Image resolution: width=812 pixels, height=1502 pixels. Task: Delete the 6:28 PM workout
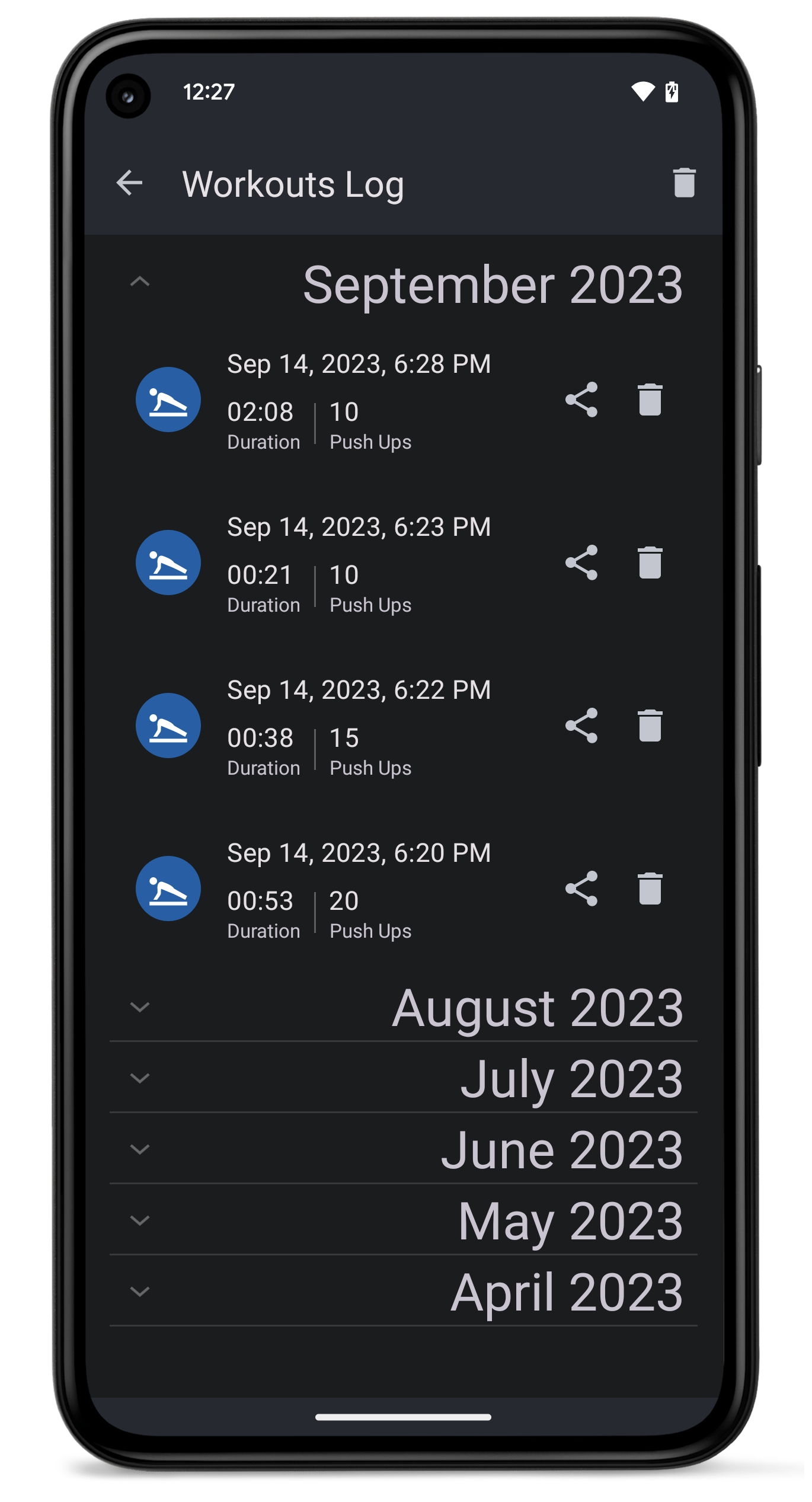(x=650, y=400)
